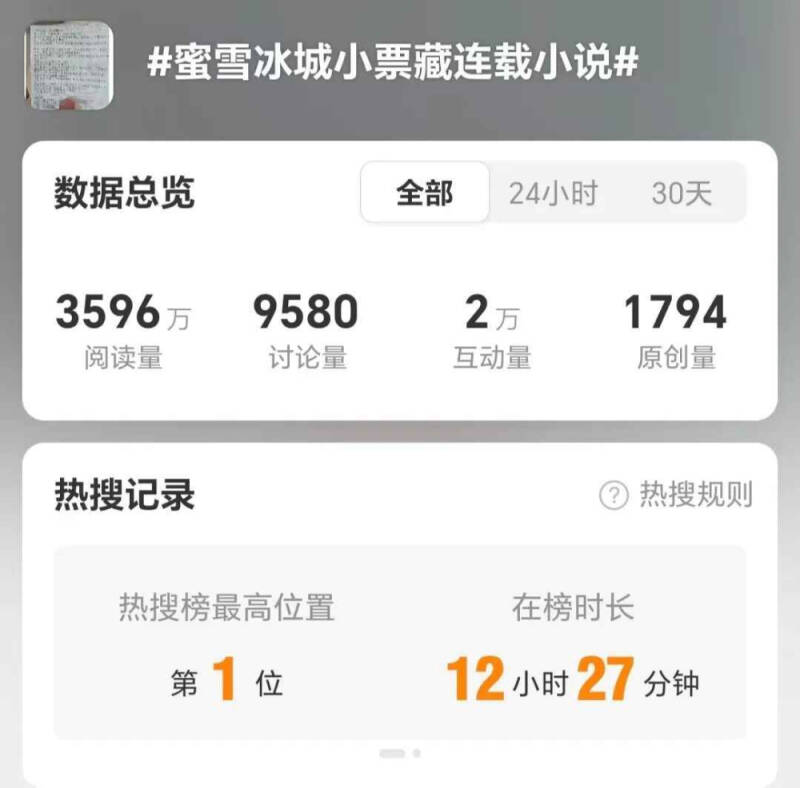Switch to the 24小时 data tab
This screenshot has width=800, height=788.
coord(553,193)
